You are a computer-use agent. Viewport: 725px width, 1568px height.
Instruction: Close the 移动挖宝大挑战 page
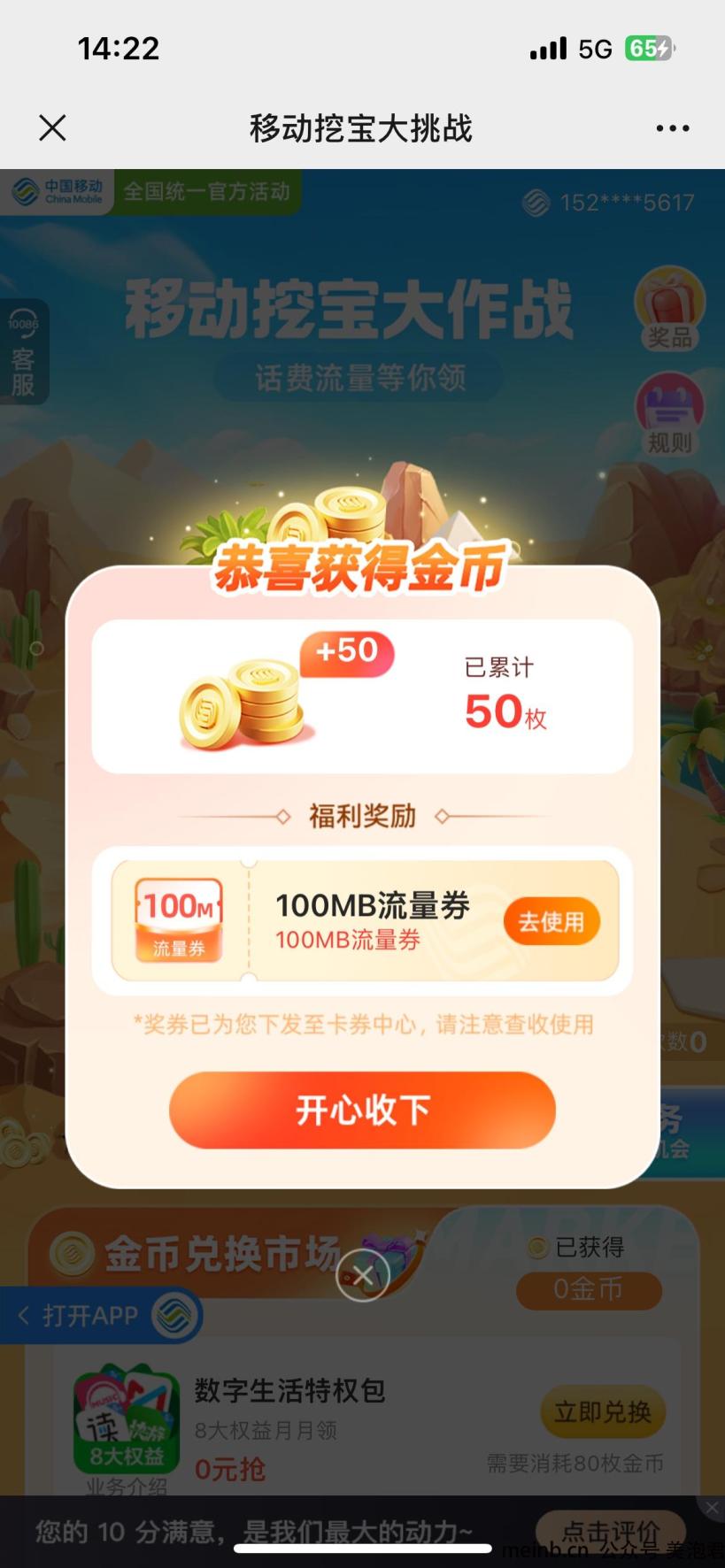coord(52,128)
